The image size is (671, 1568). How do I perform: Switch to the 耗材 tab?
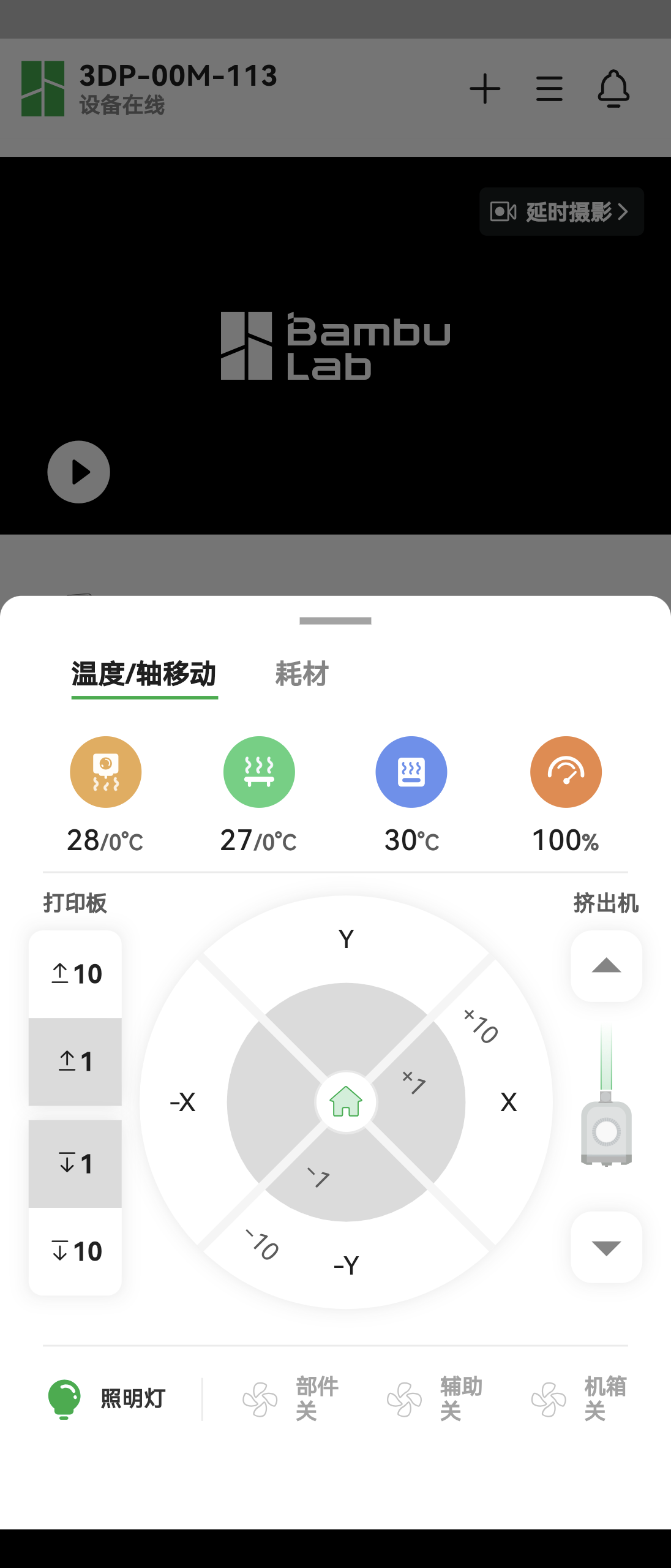[x=302, y=674]
